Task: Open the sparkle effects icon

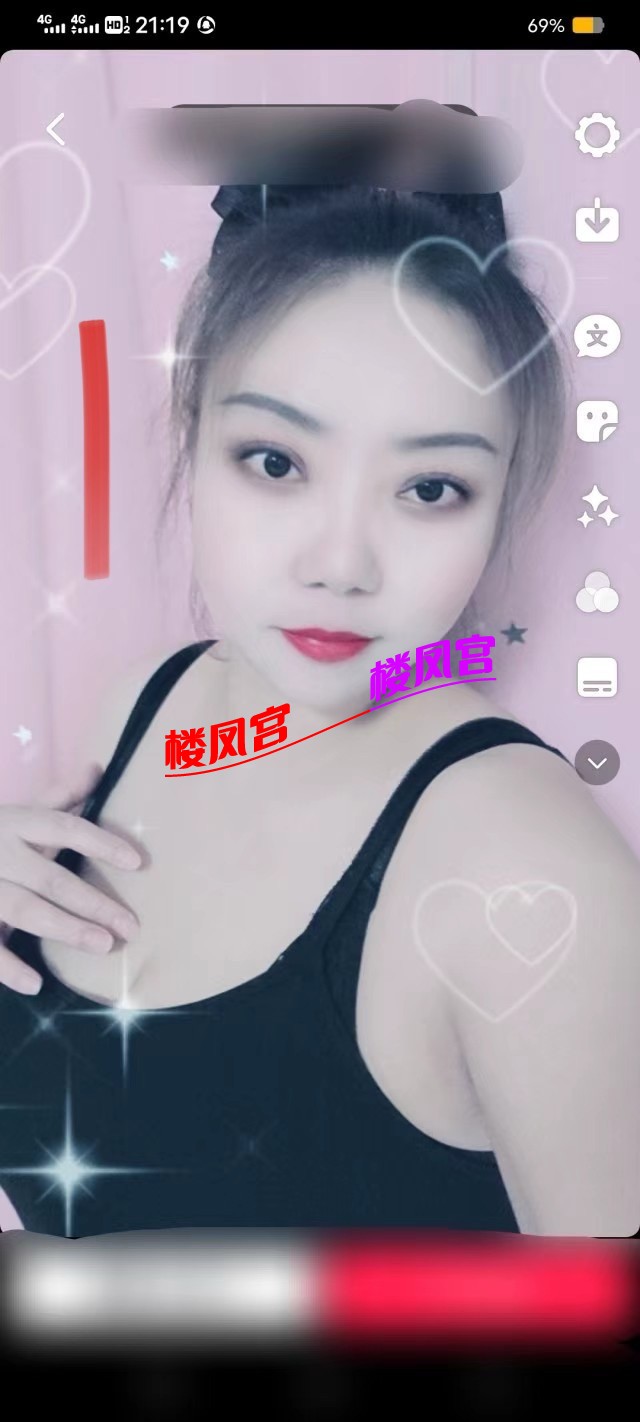Action: [597, 507]
